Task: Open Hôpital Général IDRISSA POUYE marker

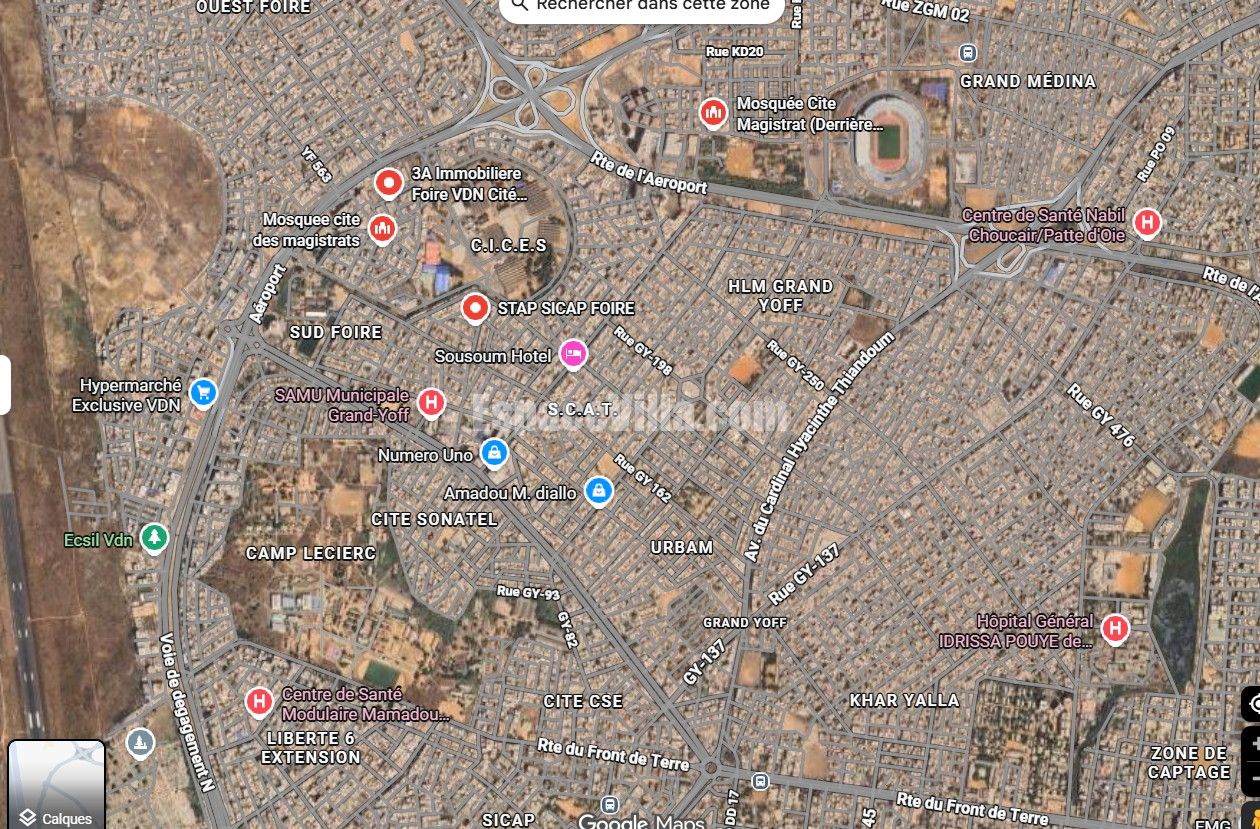Action: pyautogui.click(x=1114, y=629)
